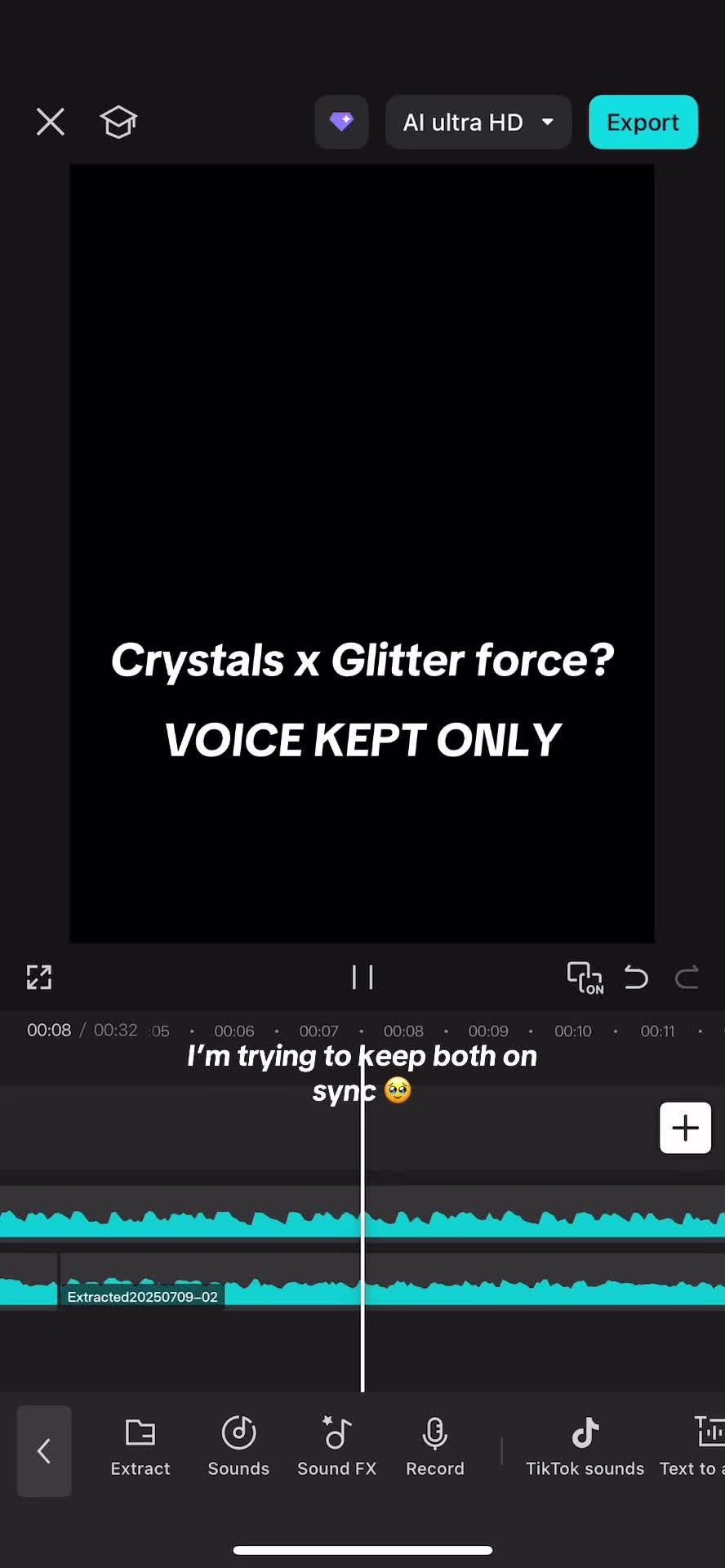Viewport: 725px width, 1568px height.
Task: Go back in the bottom toolbar
Action: point(44,1451)
